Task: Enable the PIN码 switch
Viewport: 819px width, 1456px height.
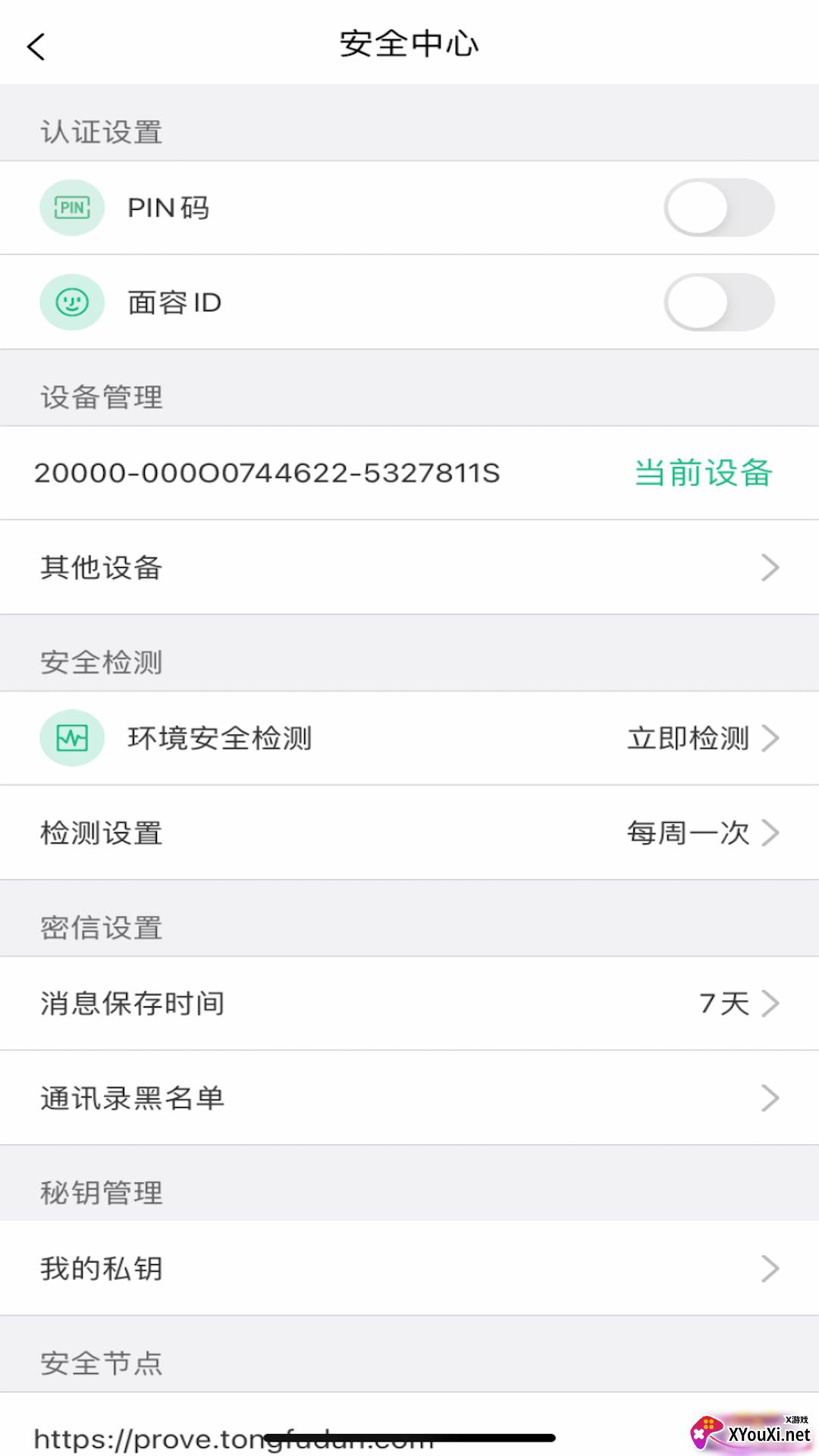Action: (718, 208)
